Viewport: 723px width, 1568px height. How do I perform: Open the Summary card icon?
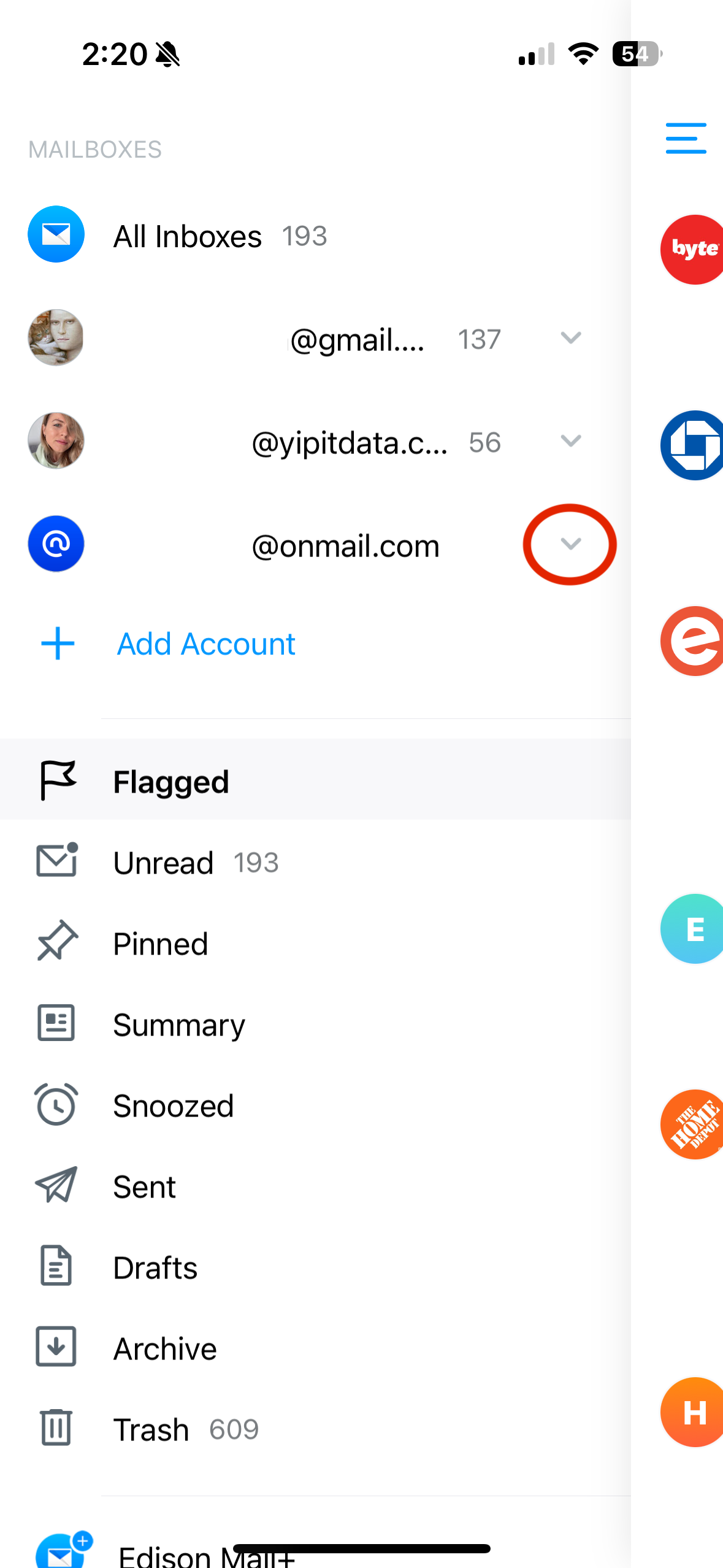(x=56, y=1023)
